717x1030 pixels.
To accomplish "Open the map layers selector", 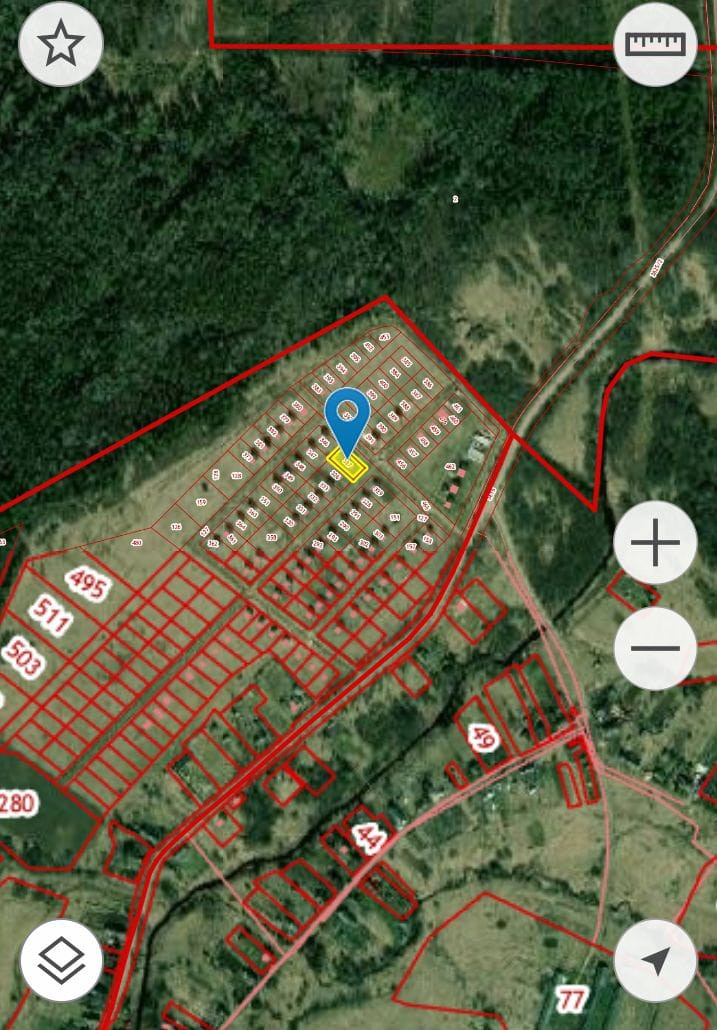I will [61, 960].
